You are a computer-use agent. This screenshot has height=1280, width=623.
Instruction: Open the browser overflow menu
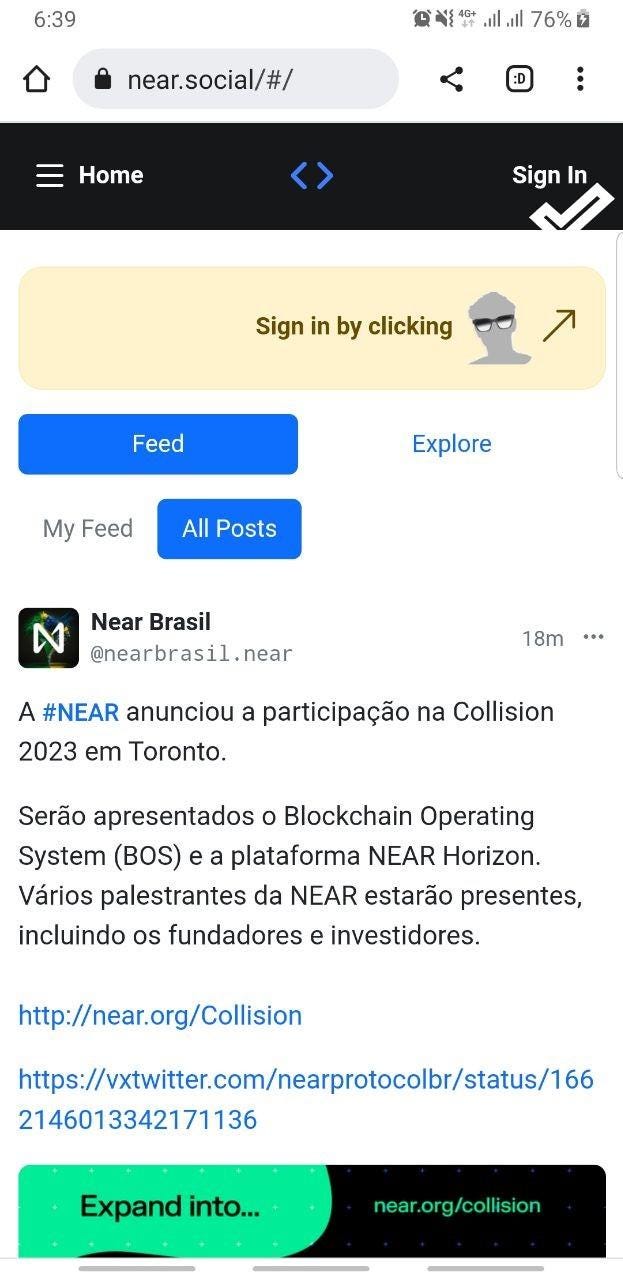[580, 79]
